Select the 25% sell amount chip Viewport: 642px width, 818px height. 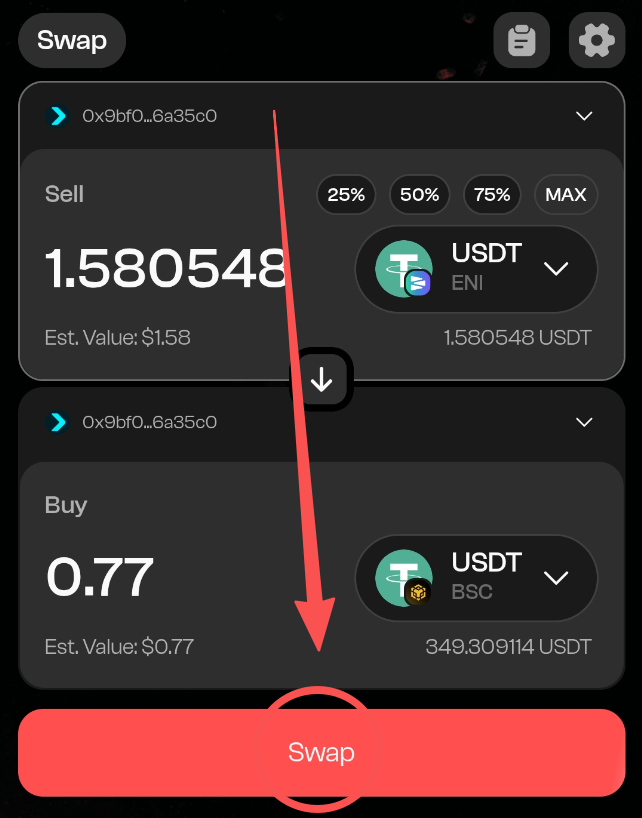346,195
